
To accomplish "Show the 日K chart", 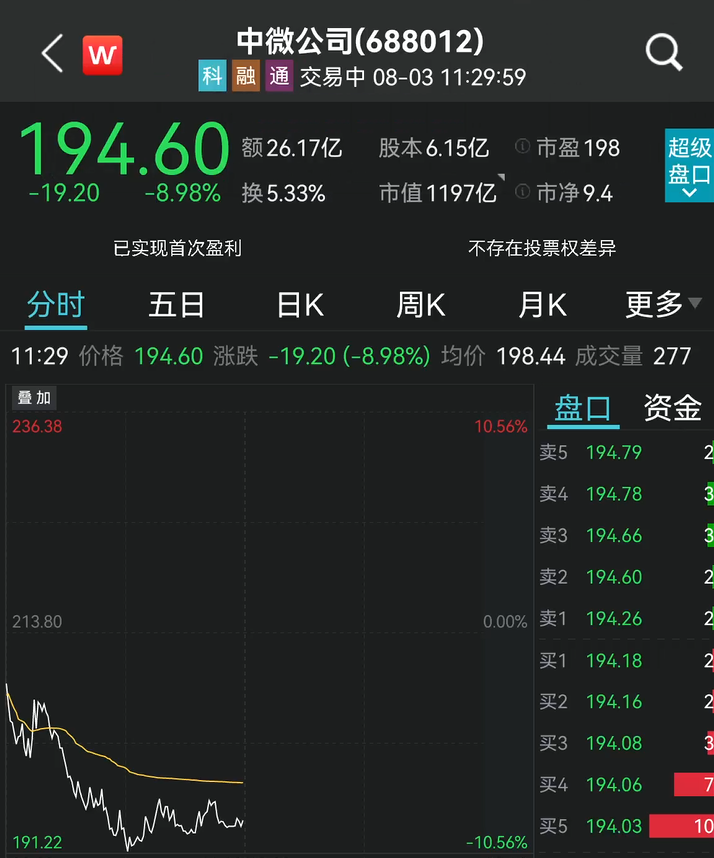I will point(299,304).
